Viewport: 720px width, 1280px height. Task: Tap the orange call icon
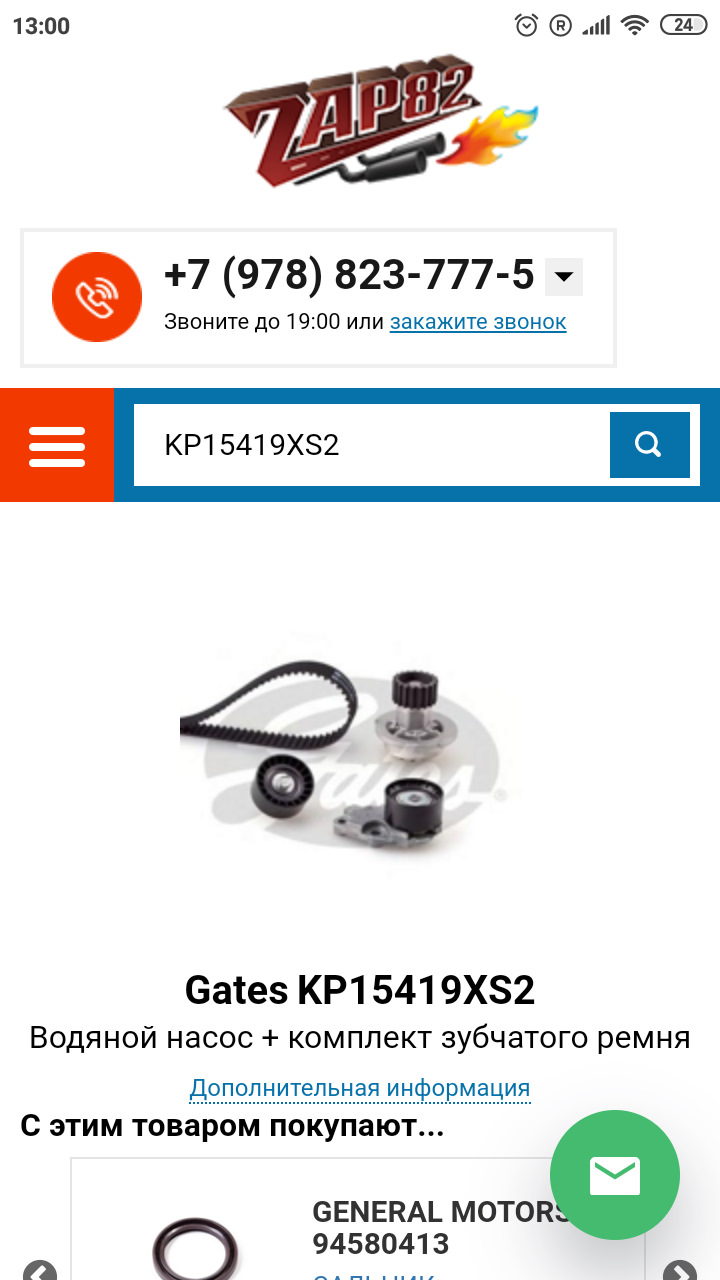[x=97, y=297]
